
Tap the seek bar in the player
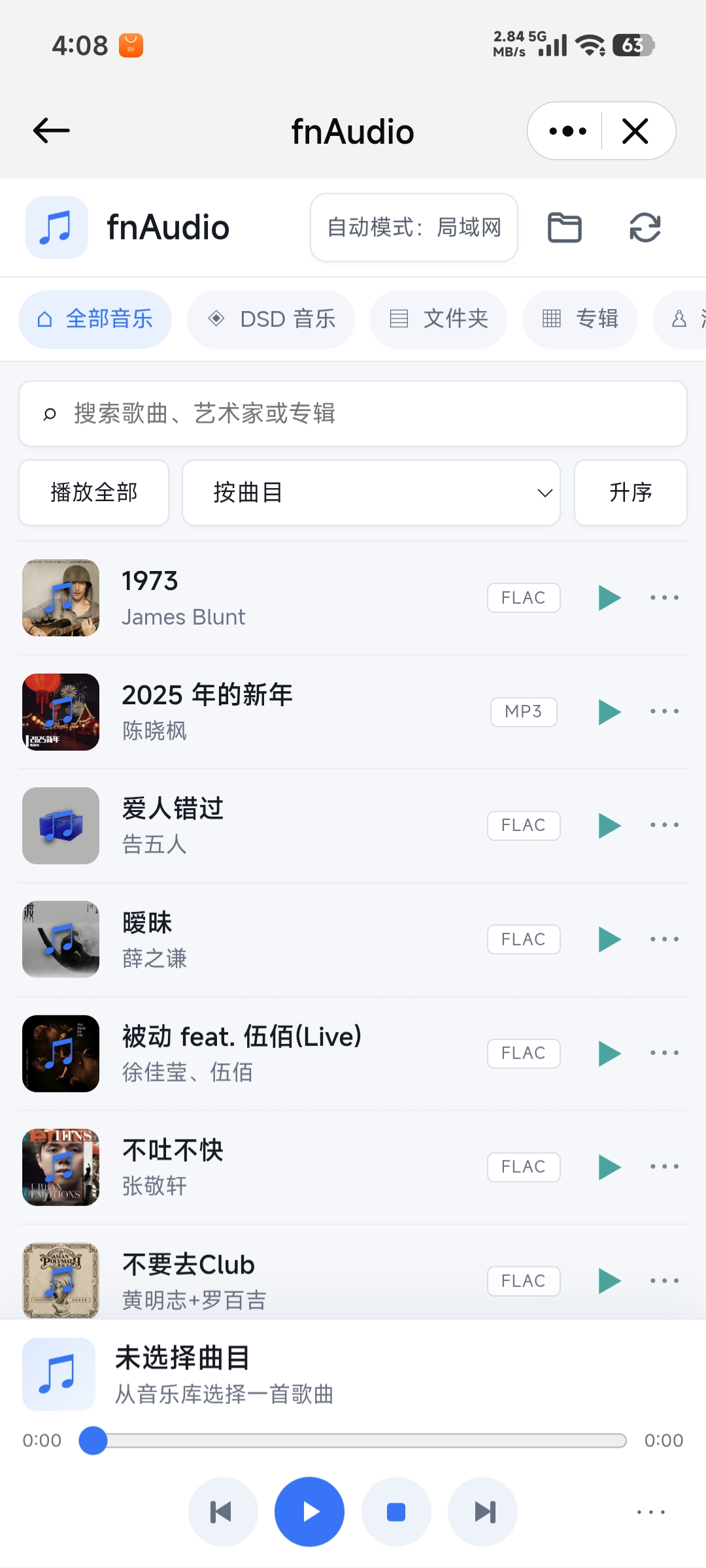(x=353, y=1441)
